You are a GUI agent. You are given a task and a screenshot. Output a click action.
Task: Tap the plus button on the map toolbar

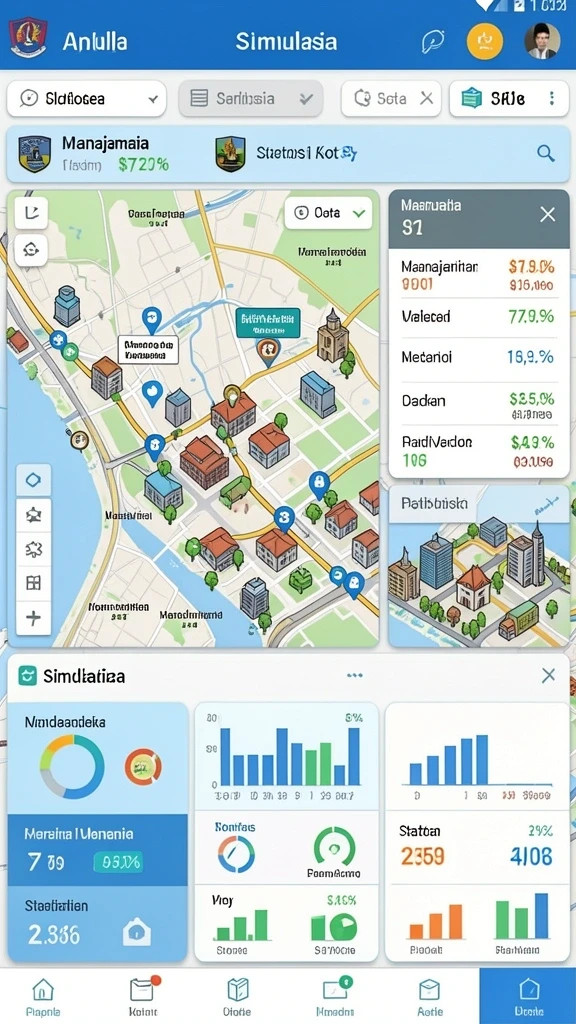coord(33,617)
